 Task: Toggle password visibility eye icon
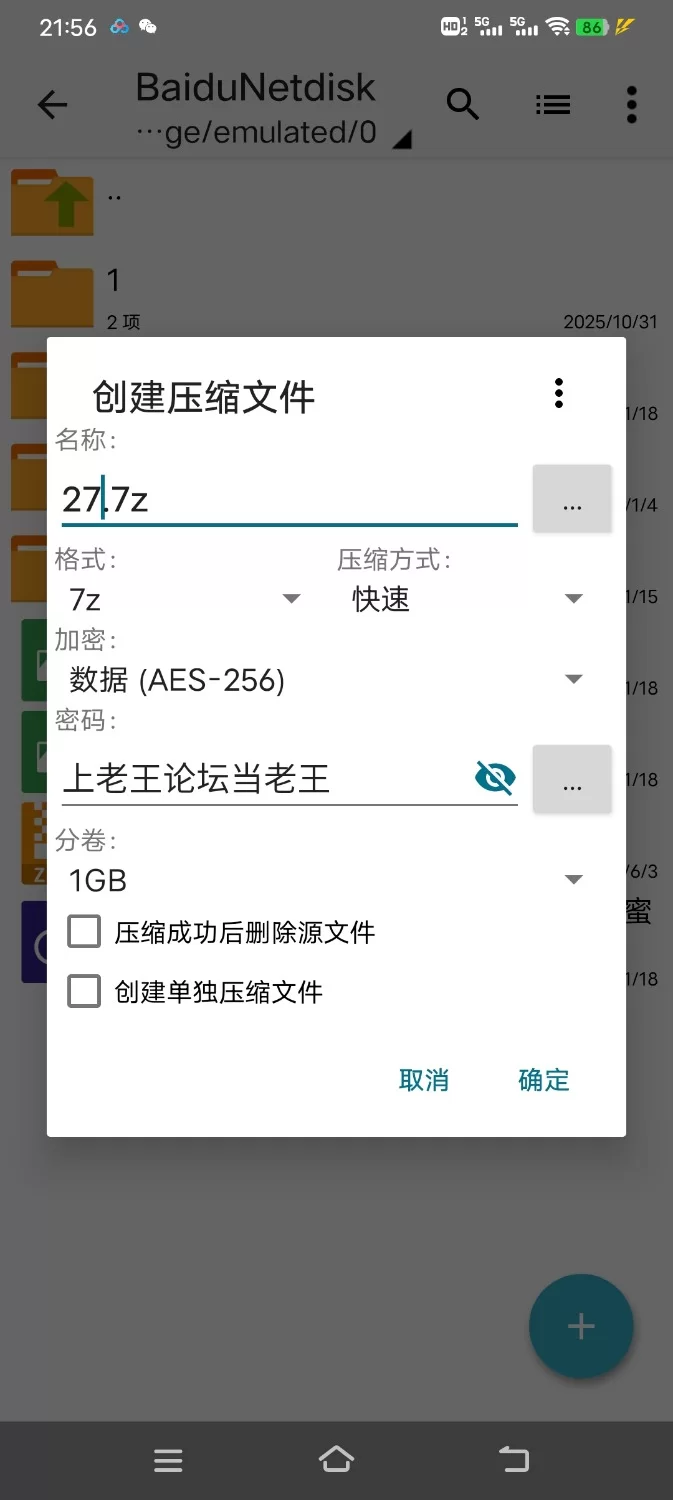pyautogui.click(x=495, y=778)
